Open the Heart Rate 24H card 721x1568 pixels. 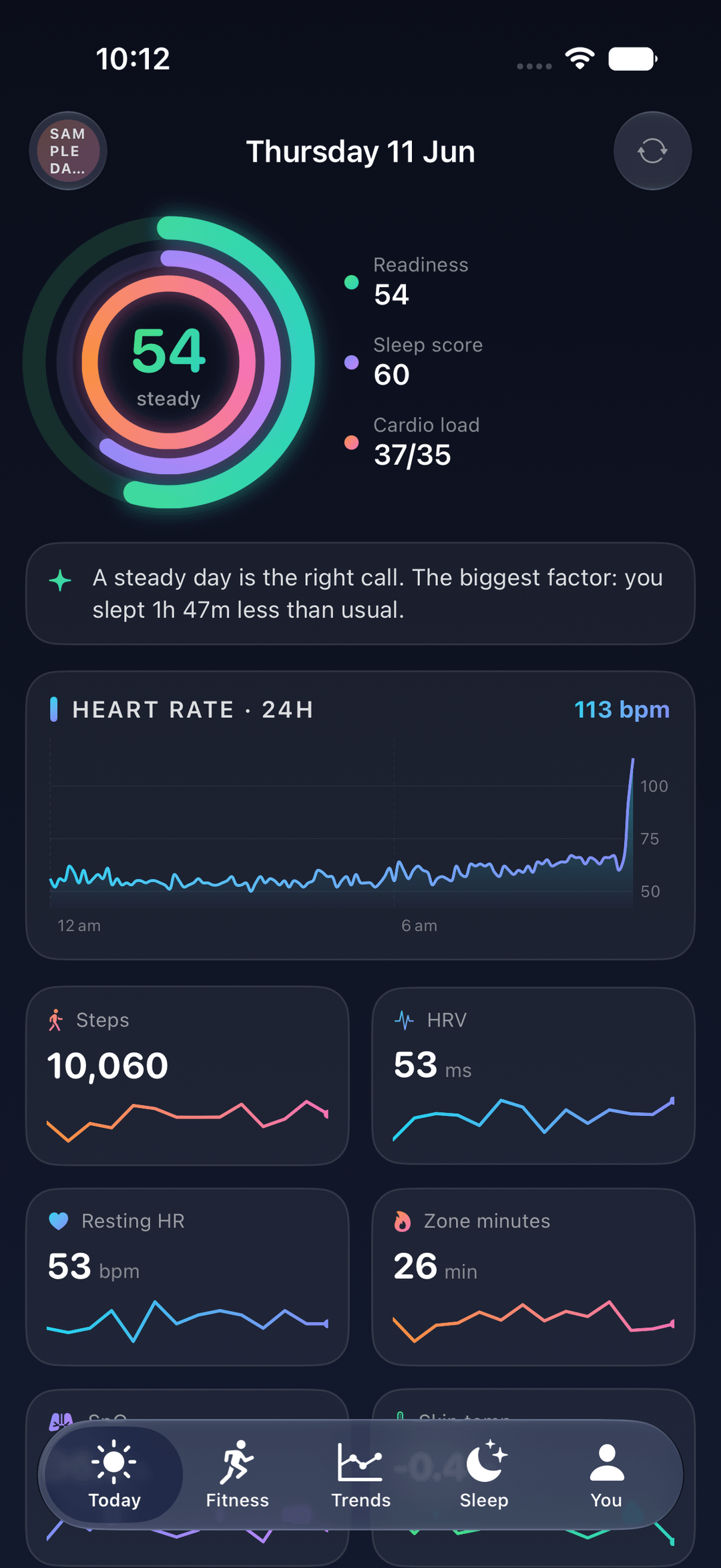coord(360,815)
